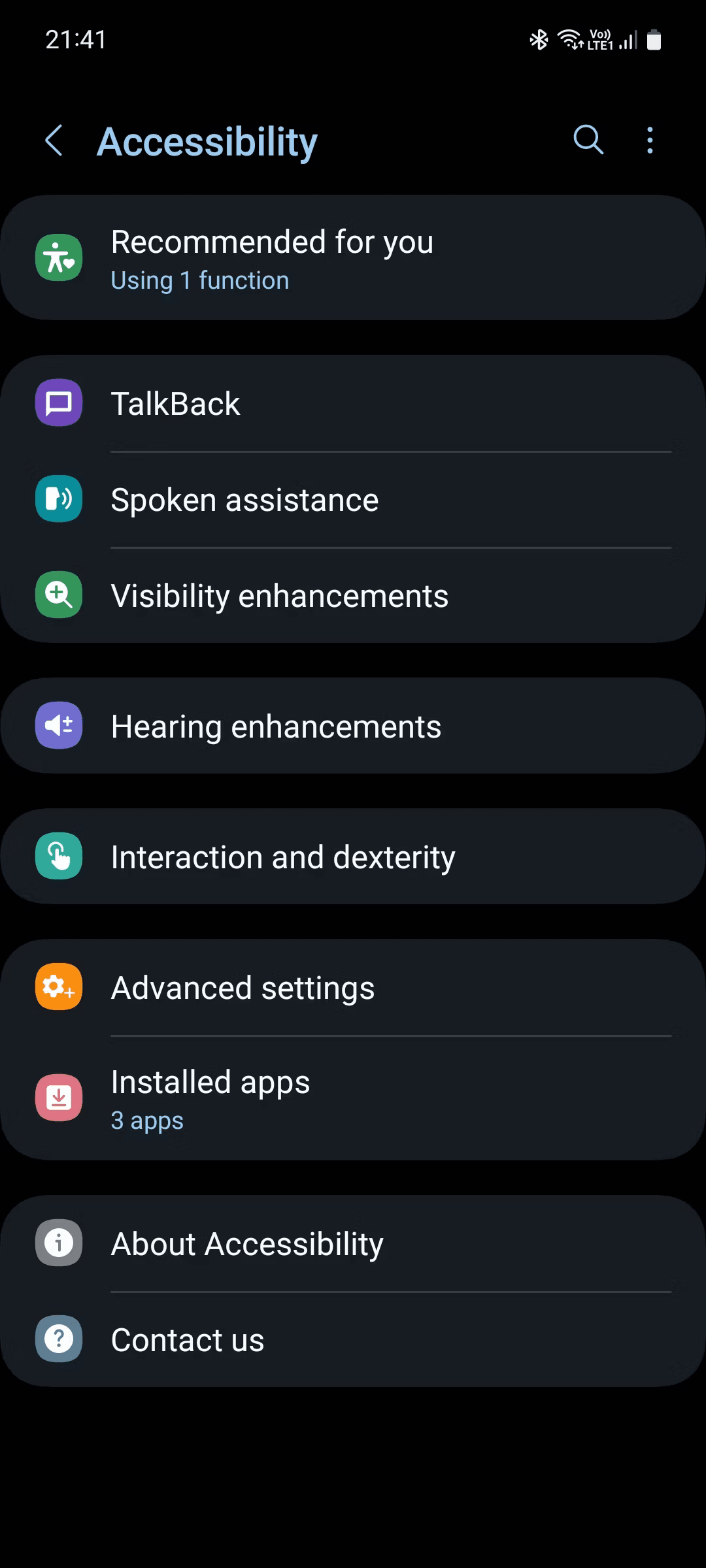
Task: Open the more options menu
Action: tap(649, 140)
